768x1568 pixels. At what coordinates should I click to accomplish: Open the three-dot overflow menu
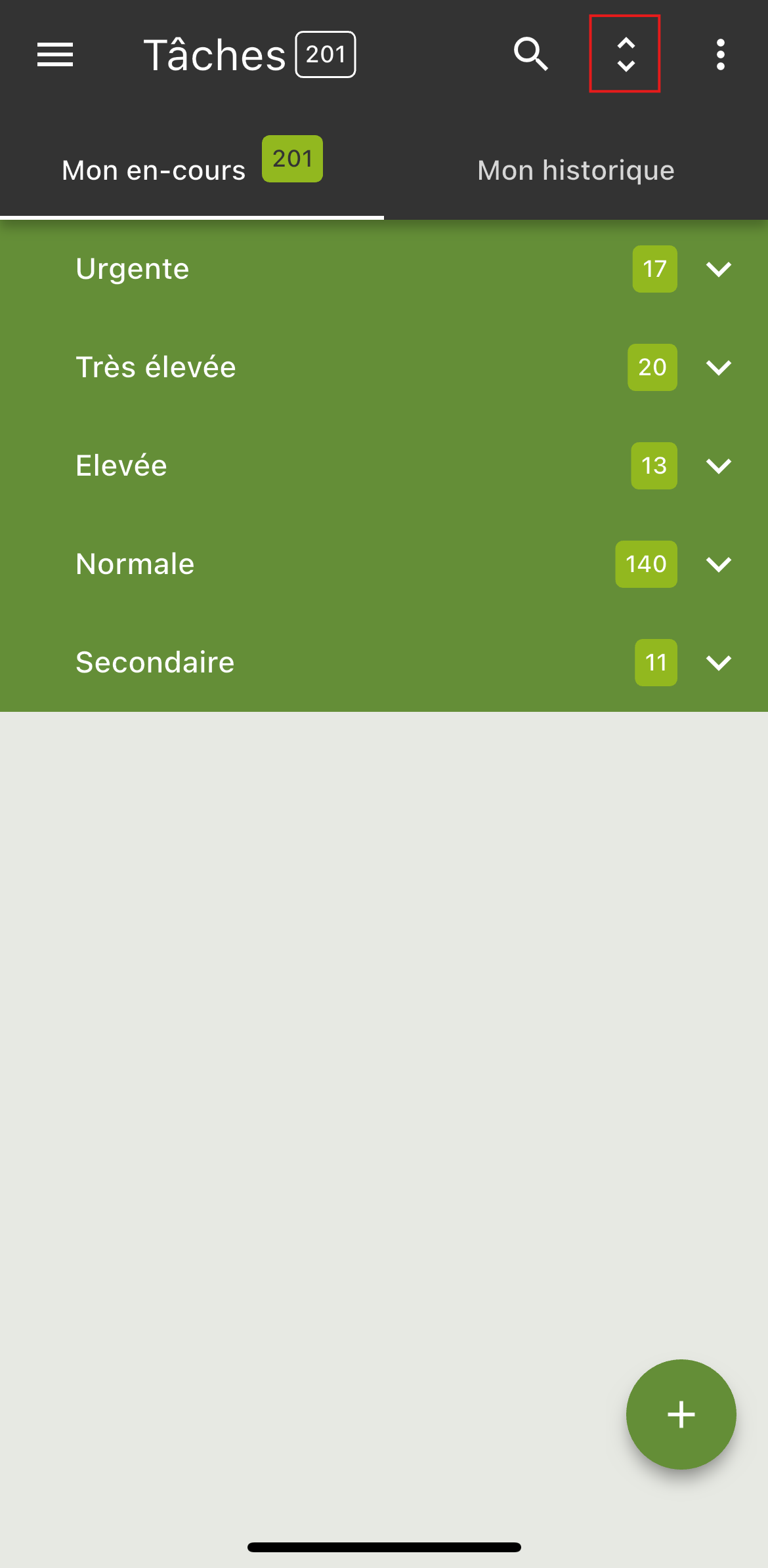point(720,54)
